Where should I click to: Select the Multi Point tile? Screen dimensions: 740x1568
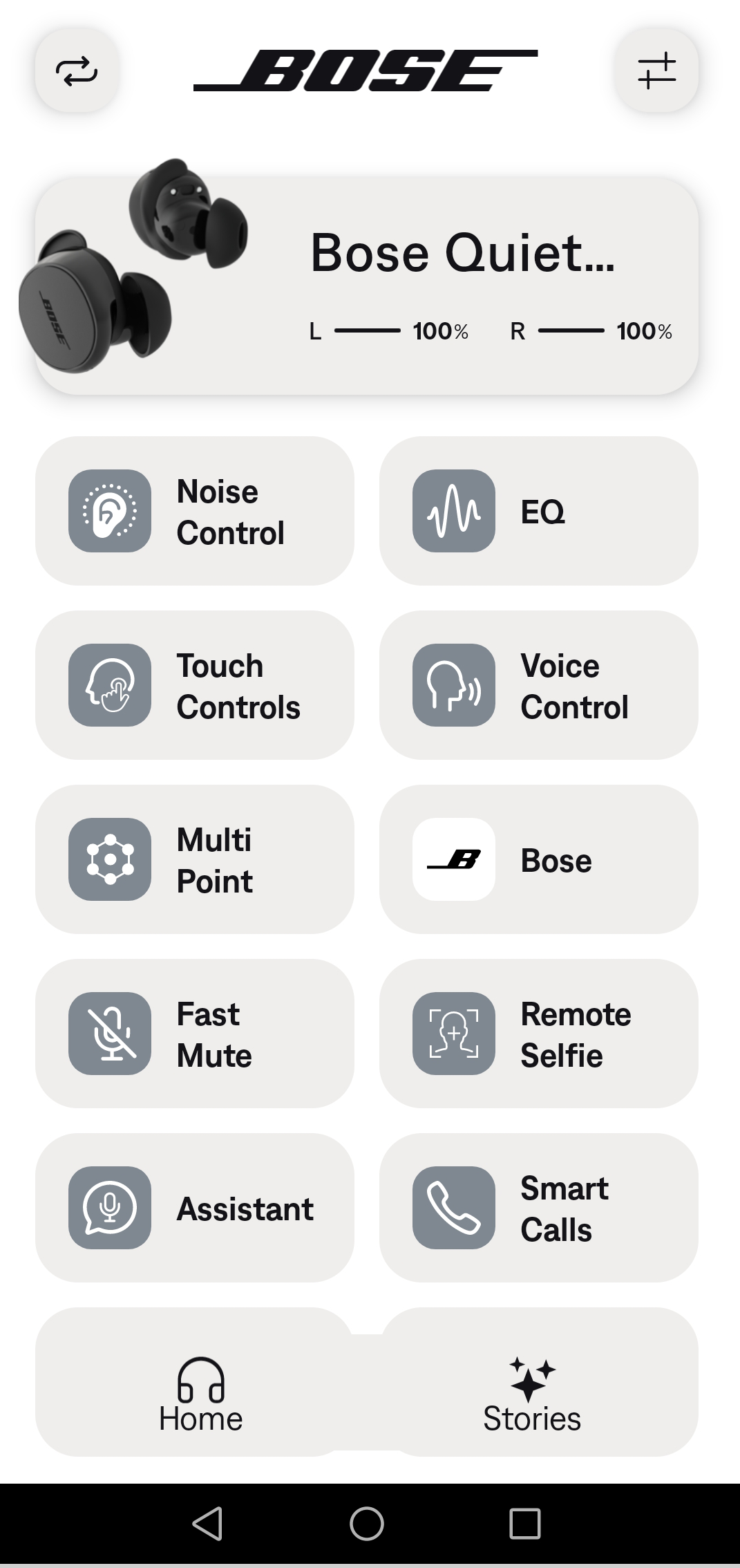tap(195, 860)
